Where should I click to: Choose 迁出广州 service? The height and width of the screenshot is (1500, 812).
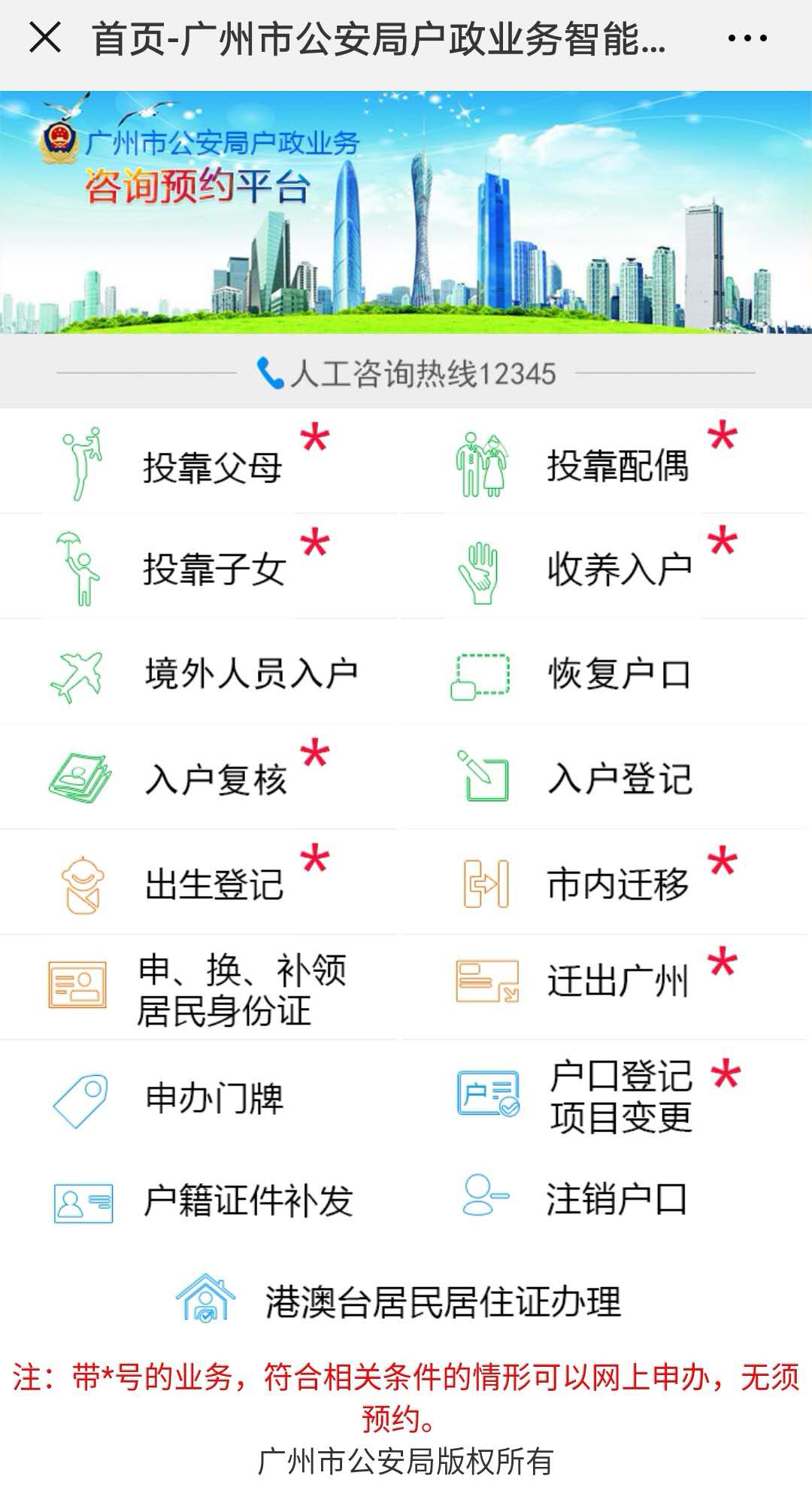pos(617,982)
